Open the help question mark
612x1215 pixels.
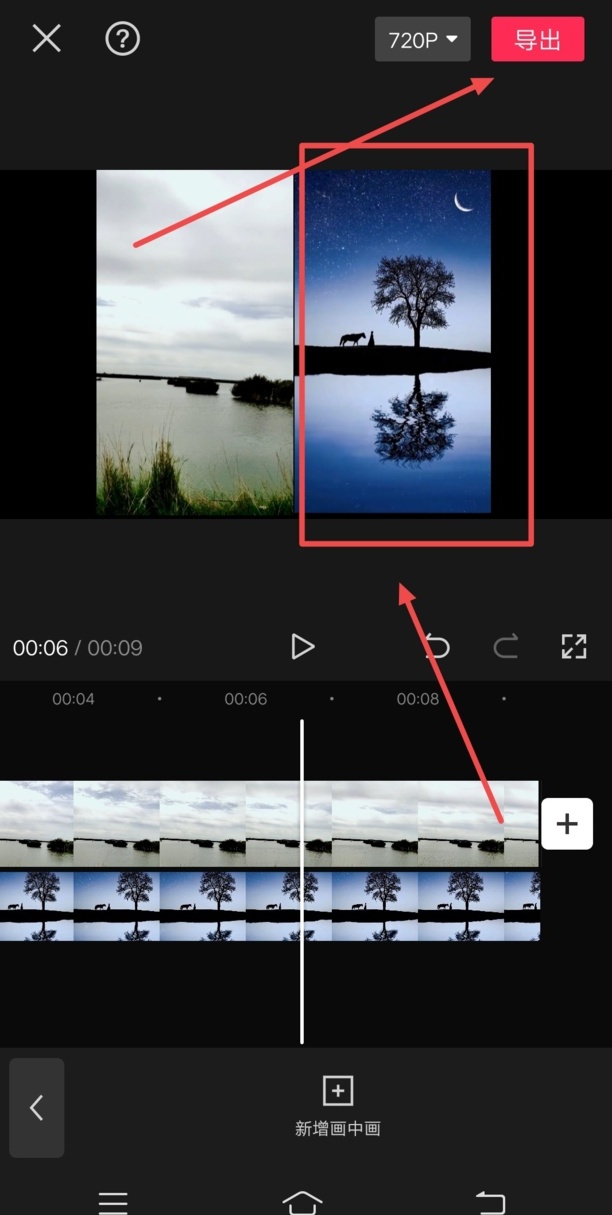[122, 39]
